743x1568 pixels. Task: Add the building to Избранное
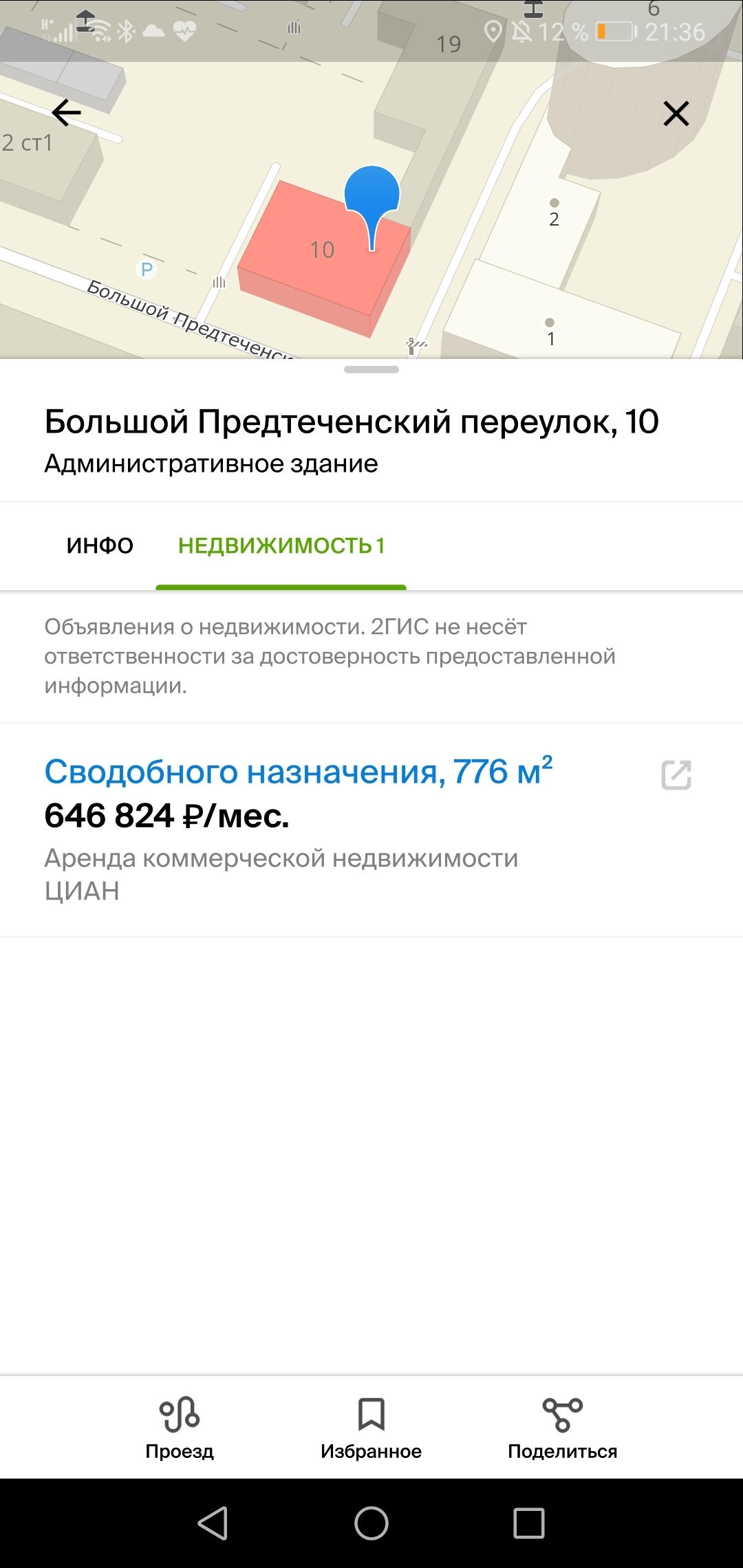pos(371,1428)
